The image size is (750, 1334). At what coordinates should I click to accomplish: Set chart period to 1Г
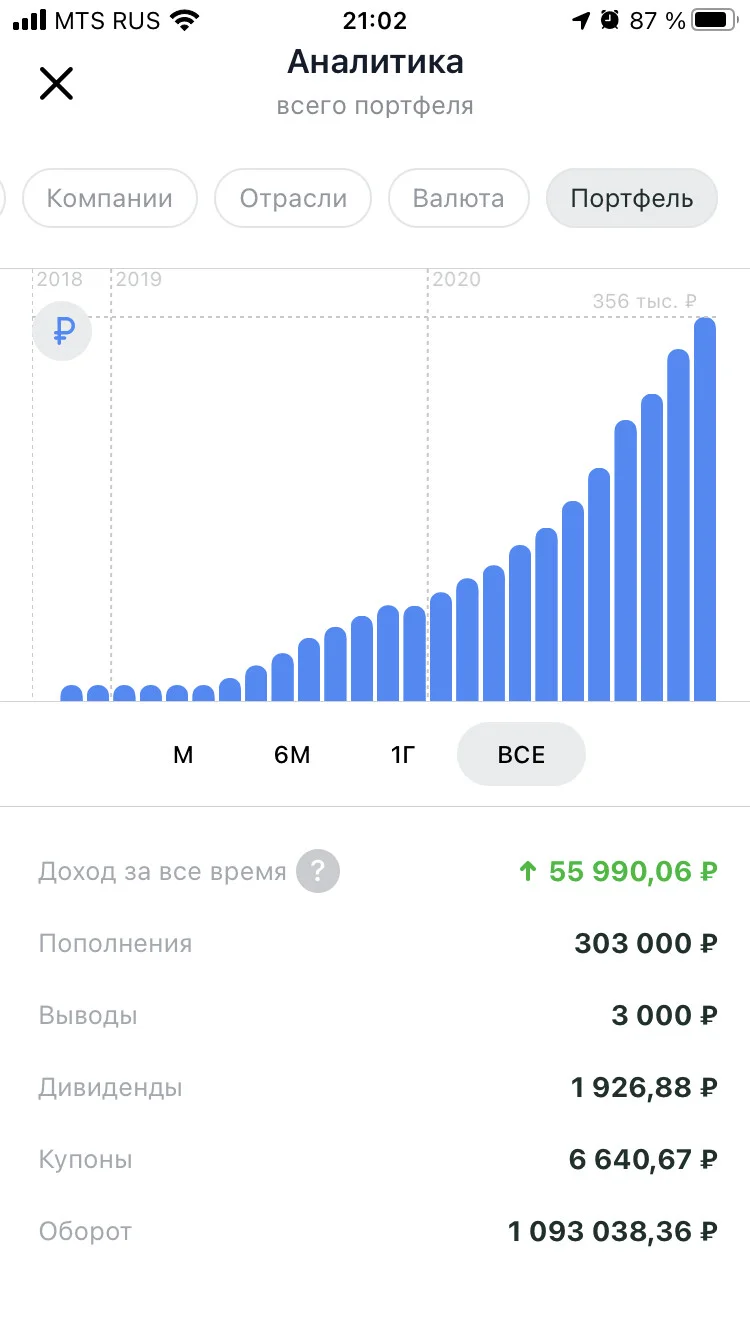[402, 755]
